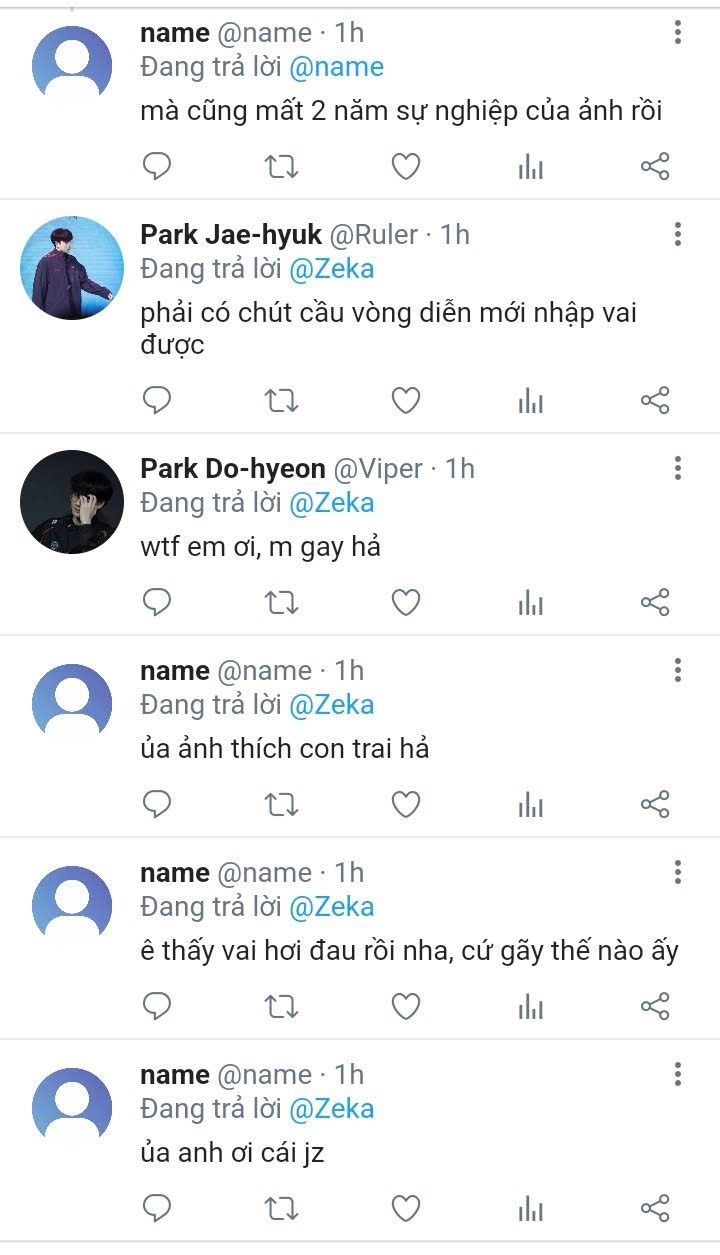The image size is (720, 1255).
Task: Open overflow menu on Park Do-hyeon's reply
Action: [678, 468]
